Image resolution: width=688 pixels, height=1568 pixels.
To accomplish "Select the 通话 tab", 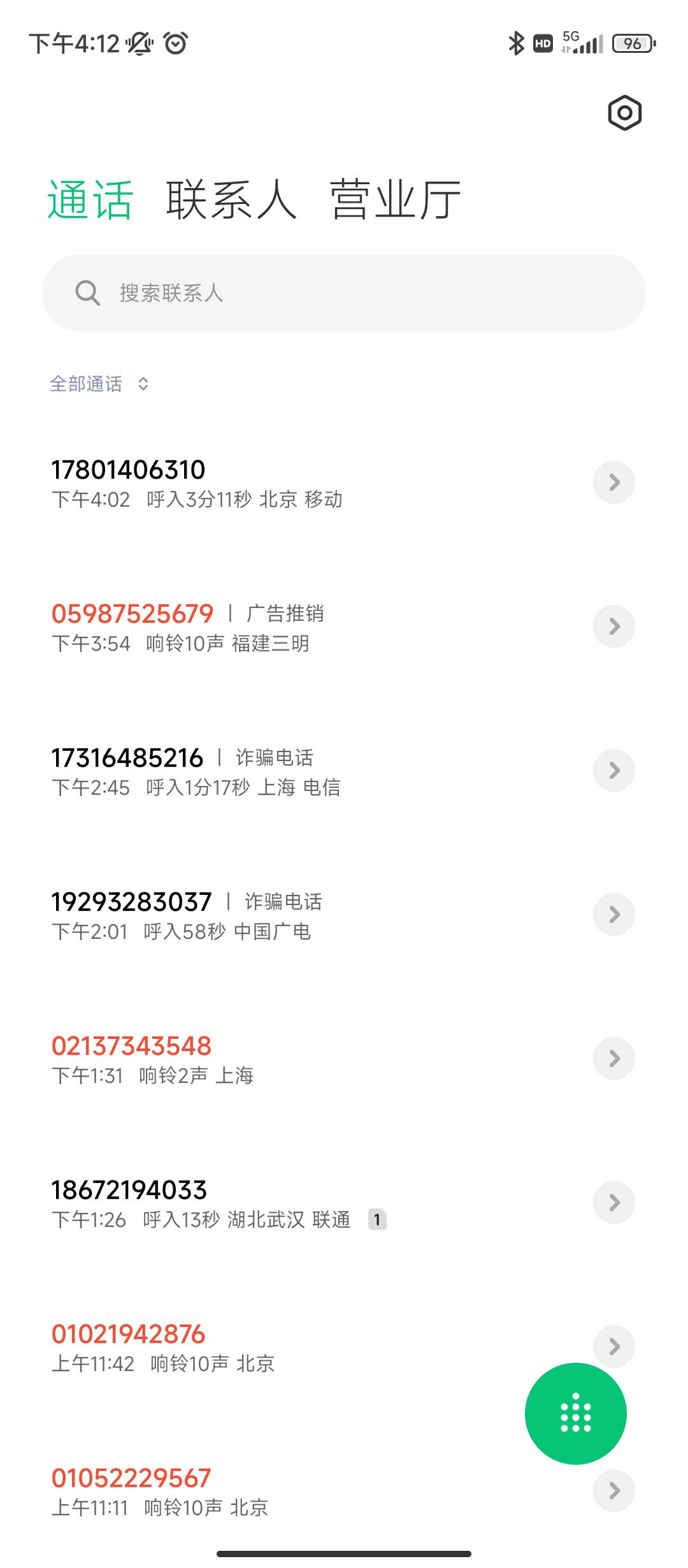I will [90, 200].
